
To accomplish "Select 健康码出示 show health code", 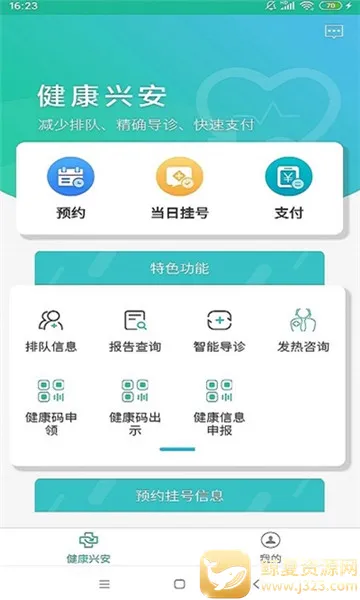I will coord(135,407).
